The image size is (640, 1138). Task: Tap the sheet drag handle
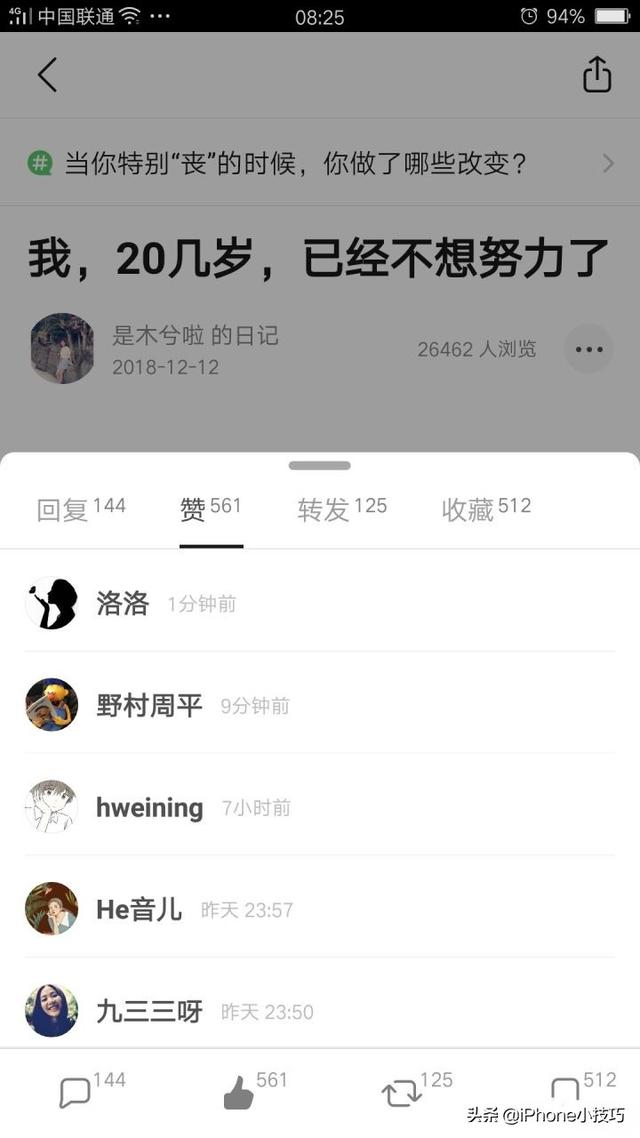[x=320, y=466]
